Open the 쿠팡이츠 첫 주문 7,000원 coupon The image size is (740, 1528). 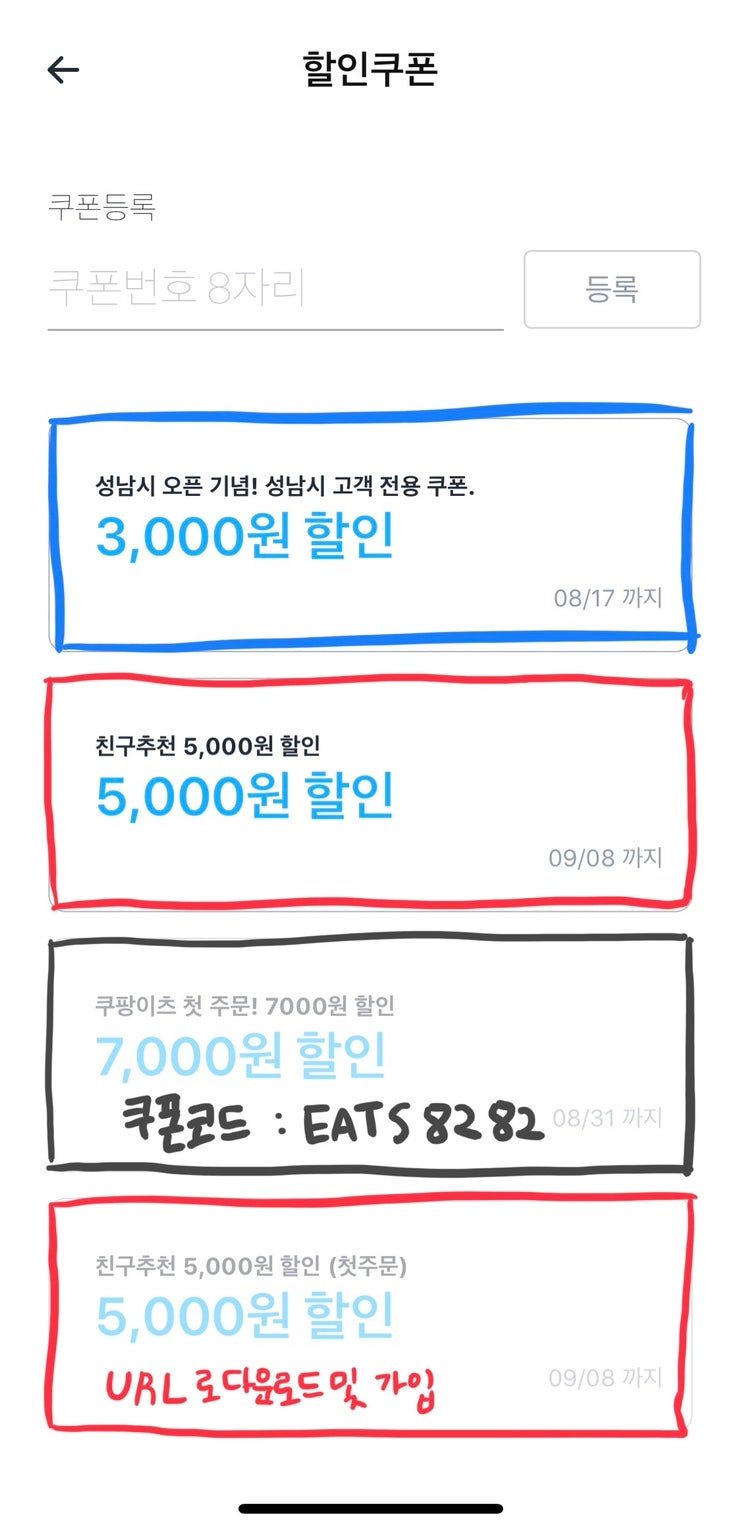(370, 1053)
